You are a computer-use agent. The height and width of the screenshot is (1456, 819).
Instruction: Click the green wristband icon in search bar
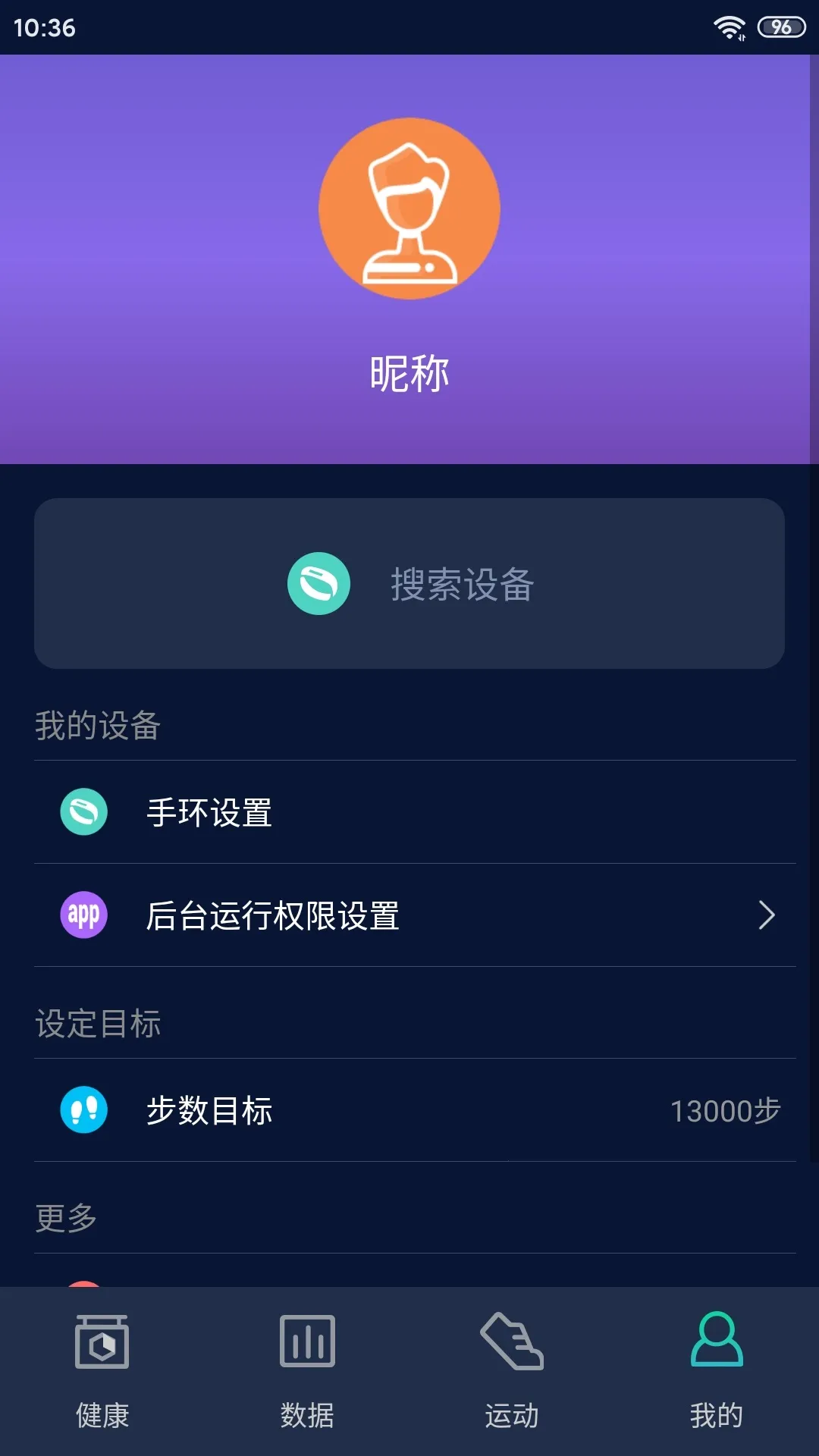[x=318, y=582]
